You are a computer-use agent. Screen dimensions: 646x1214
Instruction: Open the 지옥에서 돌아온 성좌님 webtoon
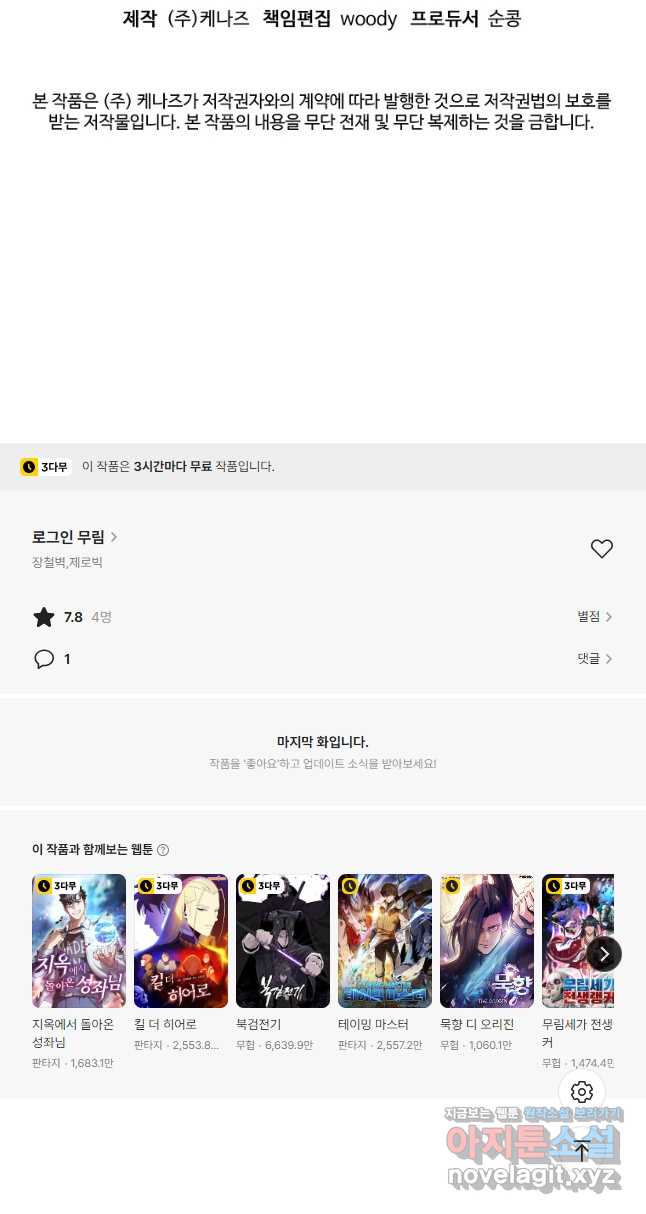click(x=79, y=941)
